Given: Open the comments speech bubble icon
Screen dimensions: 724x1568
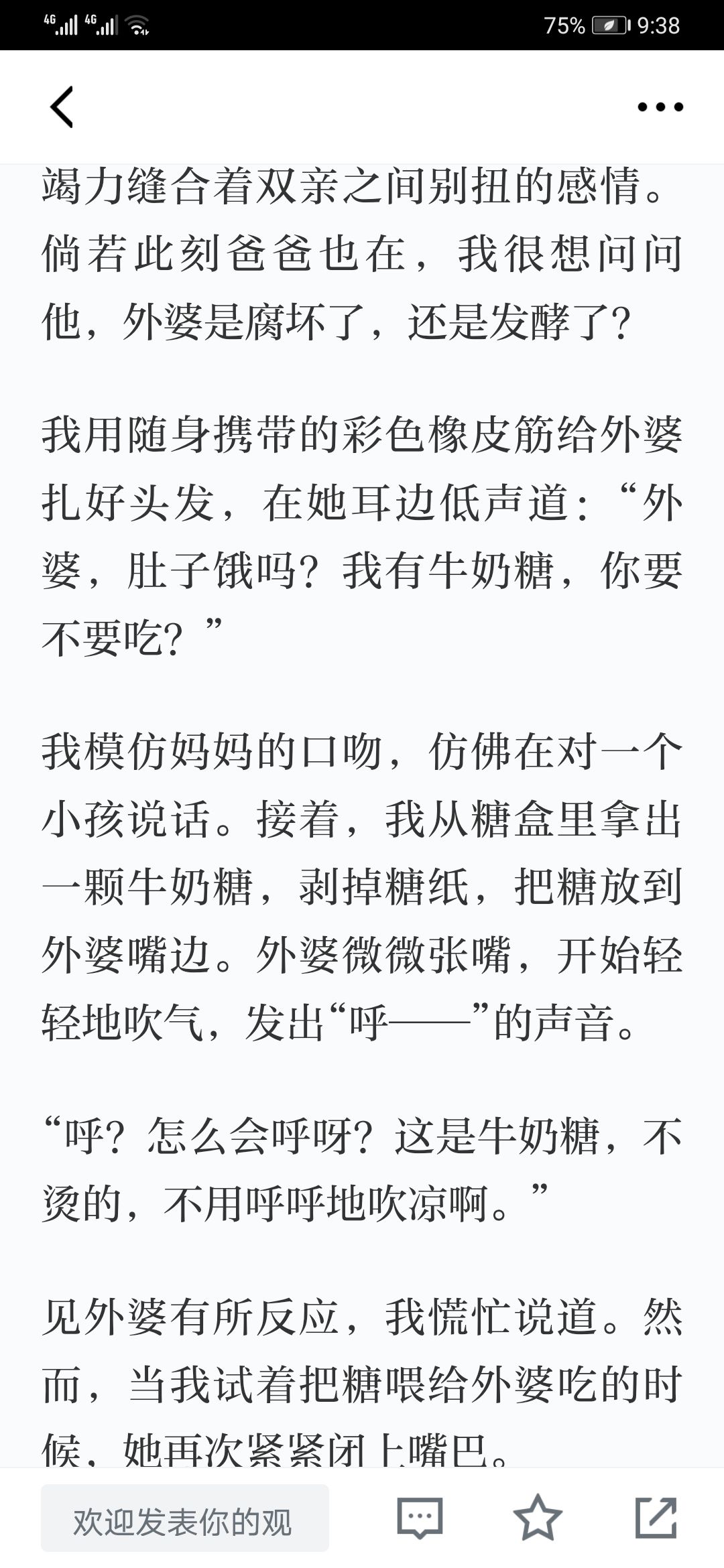Looking at the screenshot, I should point(420,1518).
